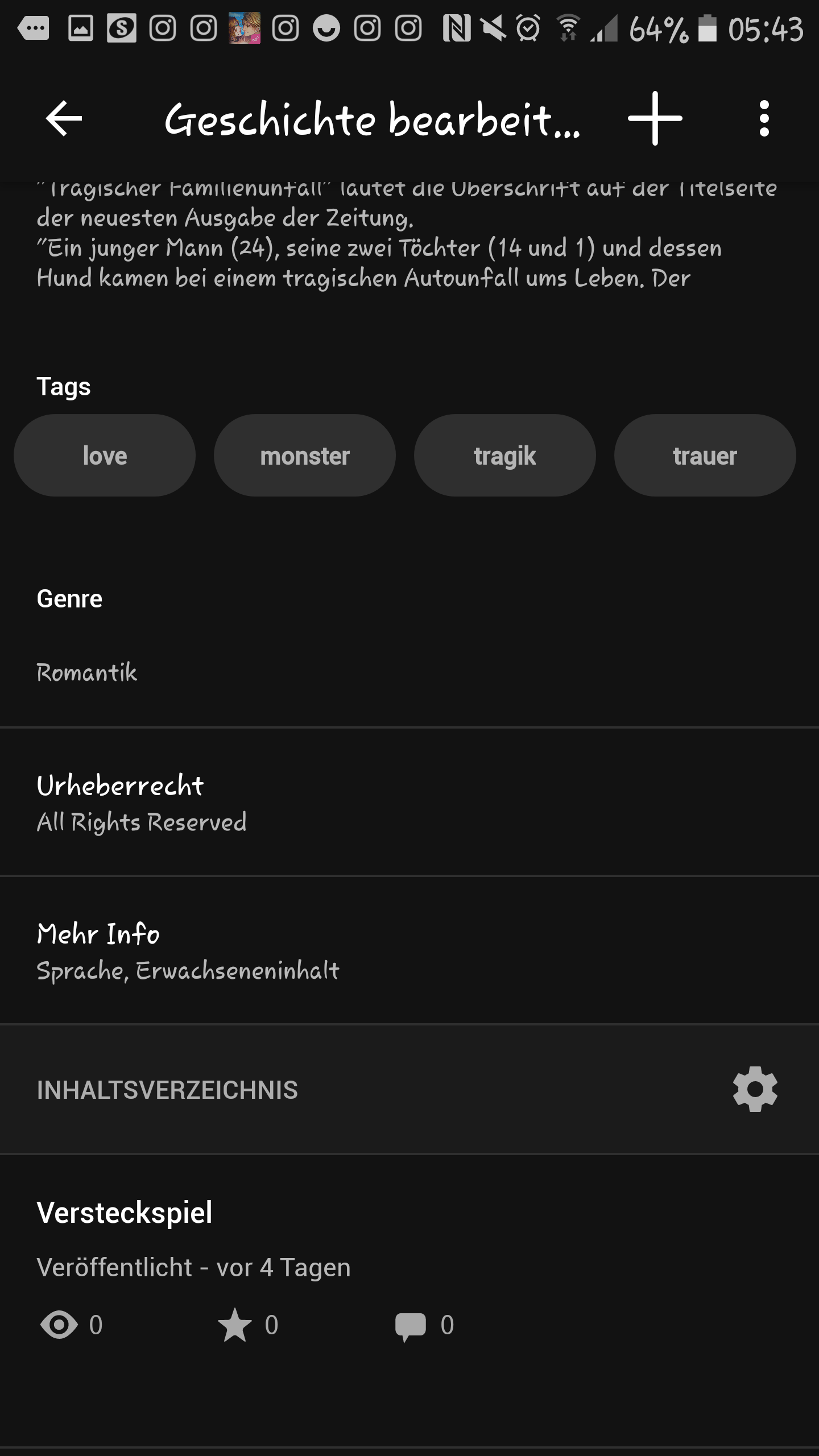Select the love tag chip
The height and width of the screenshot is (1456, 819).
104,454
